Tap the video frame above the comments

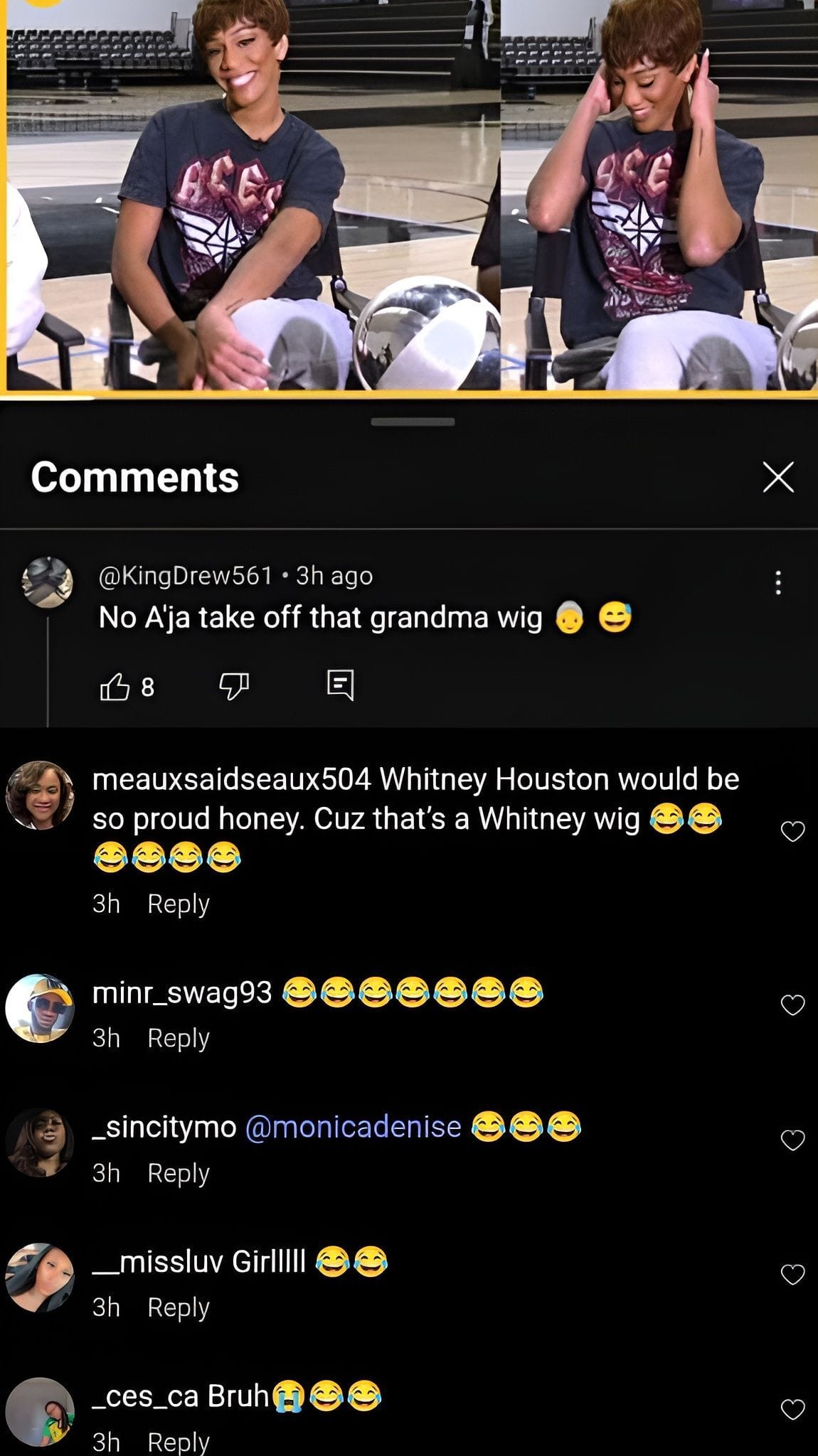(x=409, y=199)
